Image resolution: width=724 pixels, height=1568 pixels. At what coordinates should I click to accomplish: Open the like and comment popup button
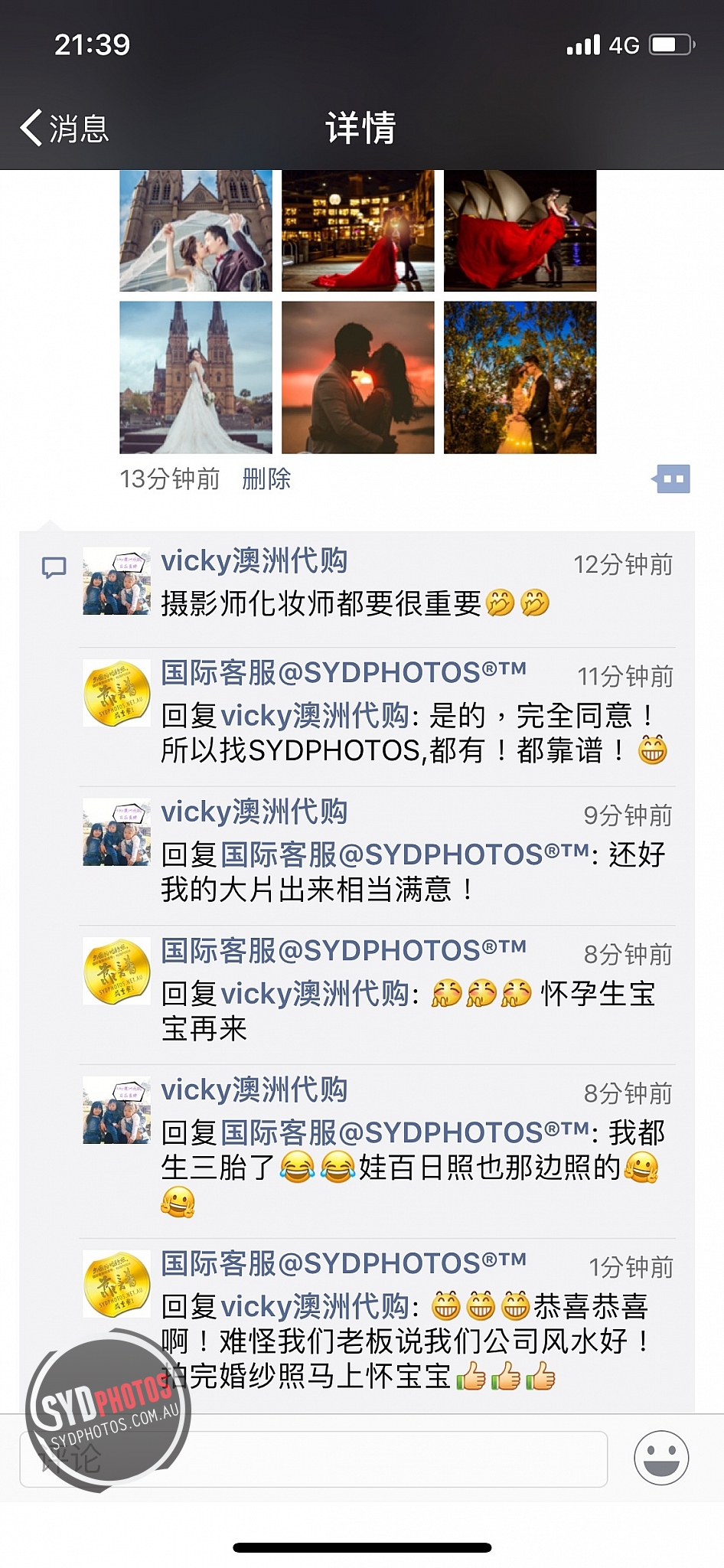671,479
